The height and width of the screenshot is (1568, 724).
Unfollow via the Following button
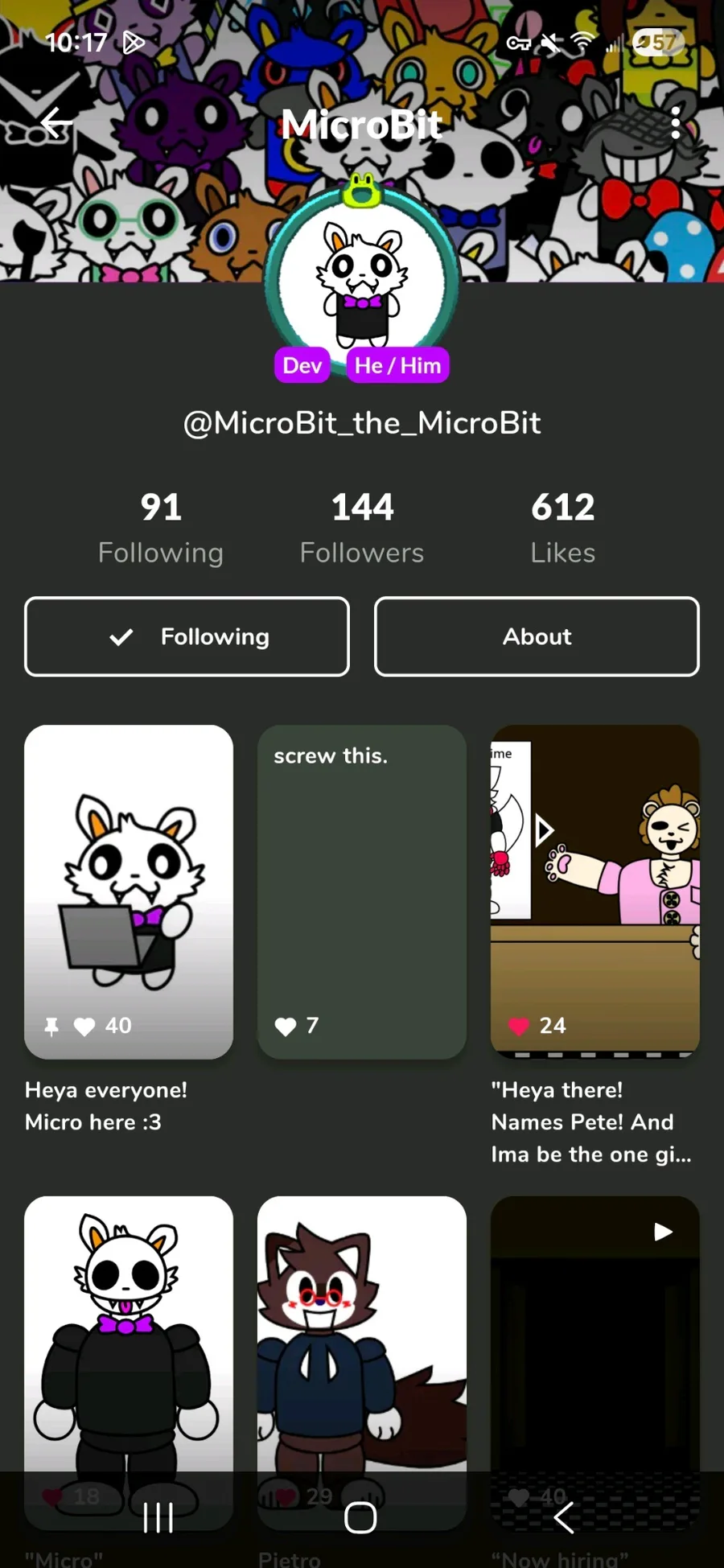pos(187,636)
